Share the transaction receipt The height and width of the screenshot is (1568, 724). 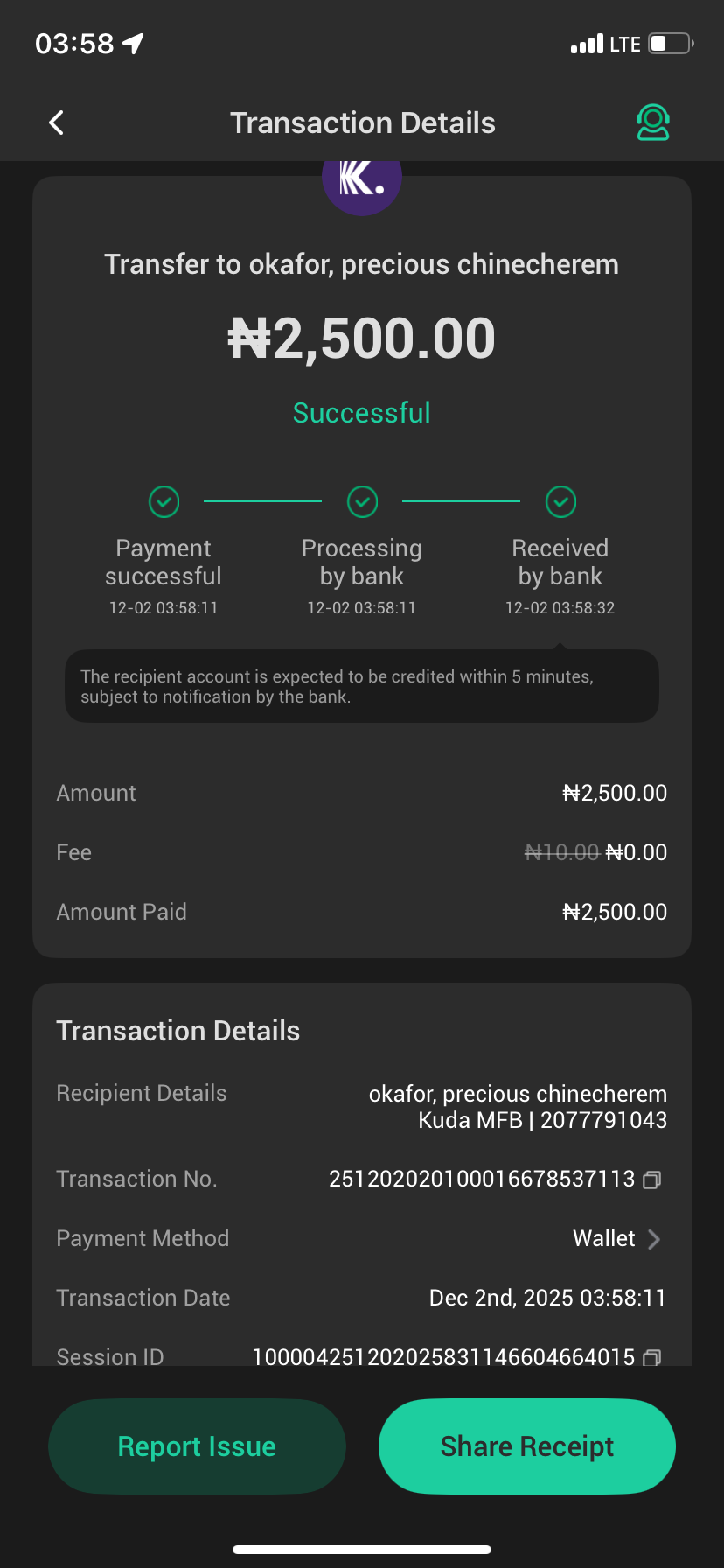point(526,1446)
